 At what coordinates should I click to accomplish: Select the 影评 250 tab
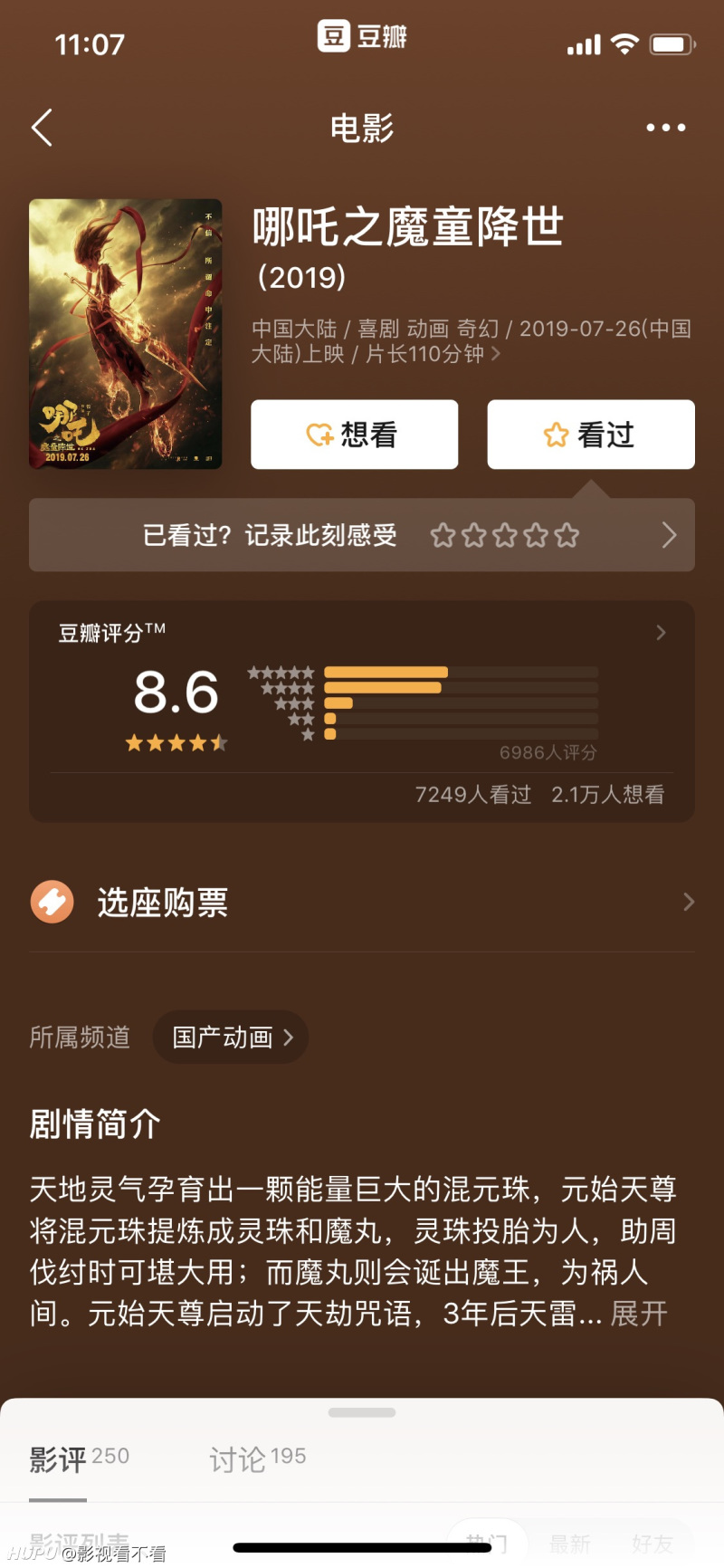tap(79, 1456)
